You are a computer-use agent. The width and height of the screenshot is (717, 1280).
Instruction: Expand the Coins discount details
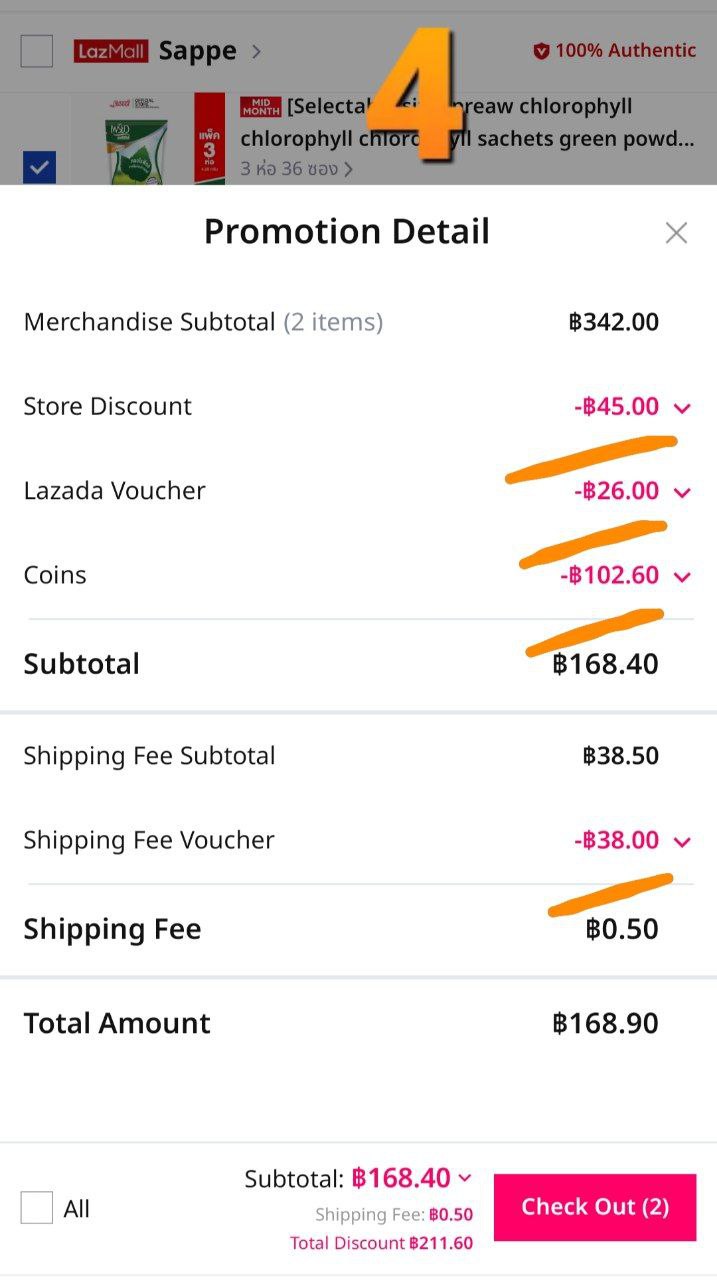(682, 576)
